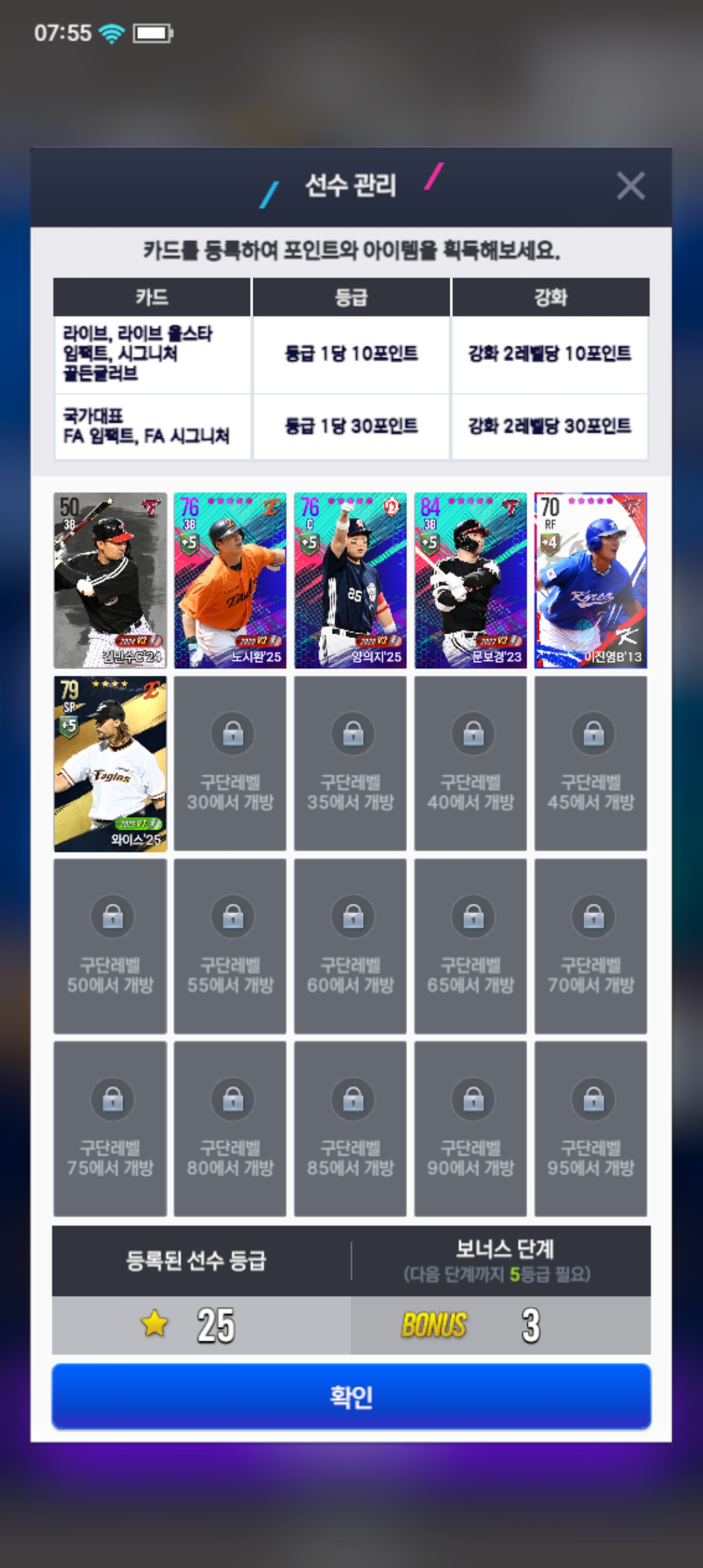Open the 양의지'25 player card
This screenshot has width=703, height=1568.
click(x=350, y=580)
